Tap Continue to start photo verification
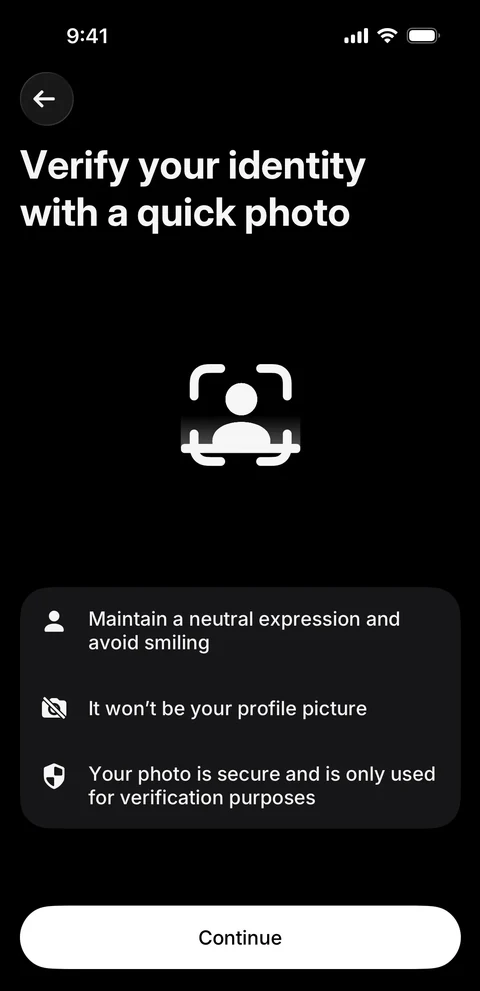Screen dimensions: 480x991 click(240, 937)
